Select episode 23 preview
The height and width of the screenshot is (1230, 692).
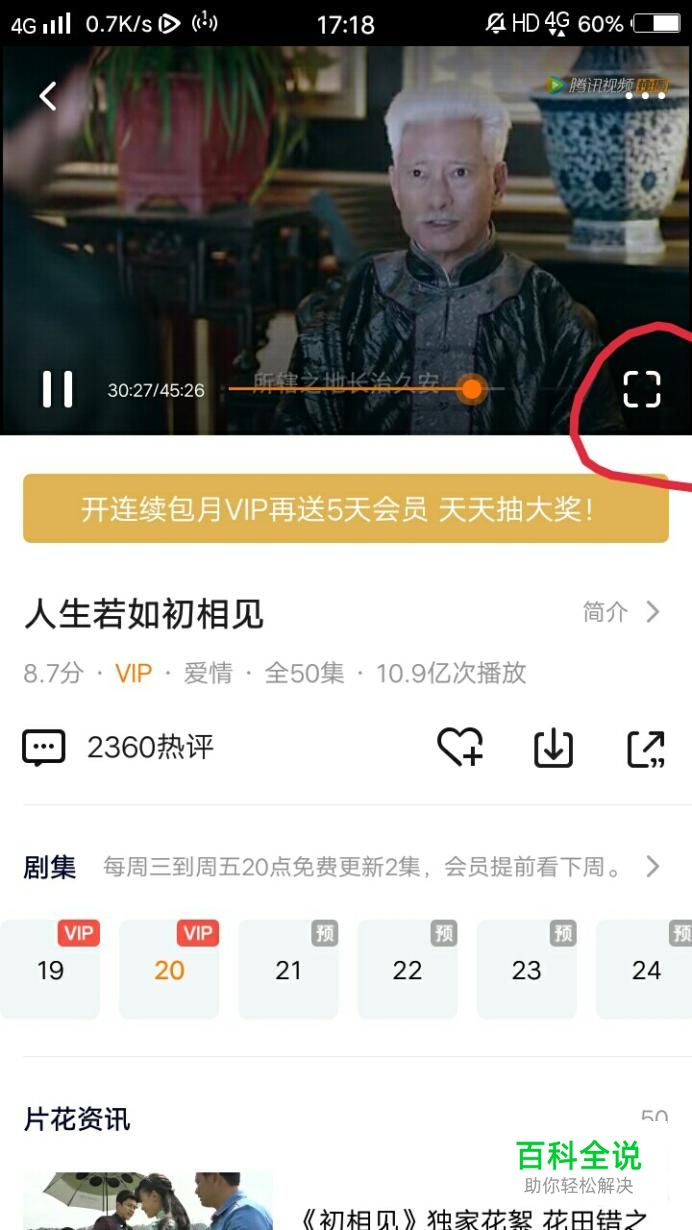tap(526, 970)
